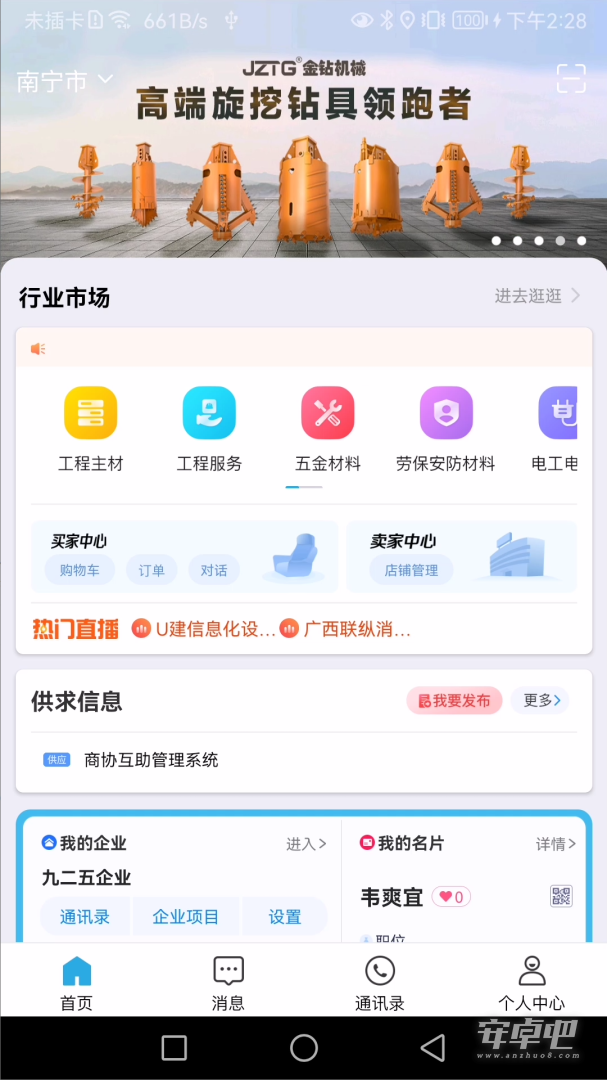607x1080 pixels.
Task: Open the scan icon at top right
Action: pos(571,79)
